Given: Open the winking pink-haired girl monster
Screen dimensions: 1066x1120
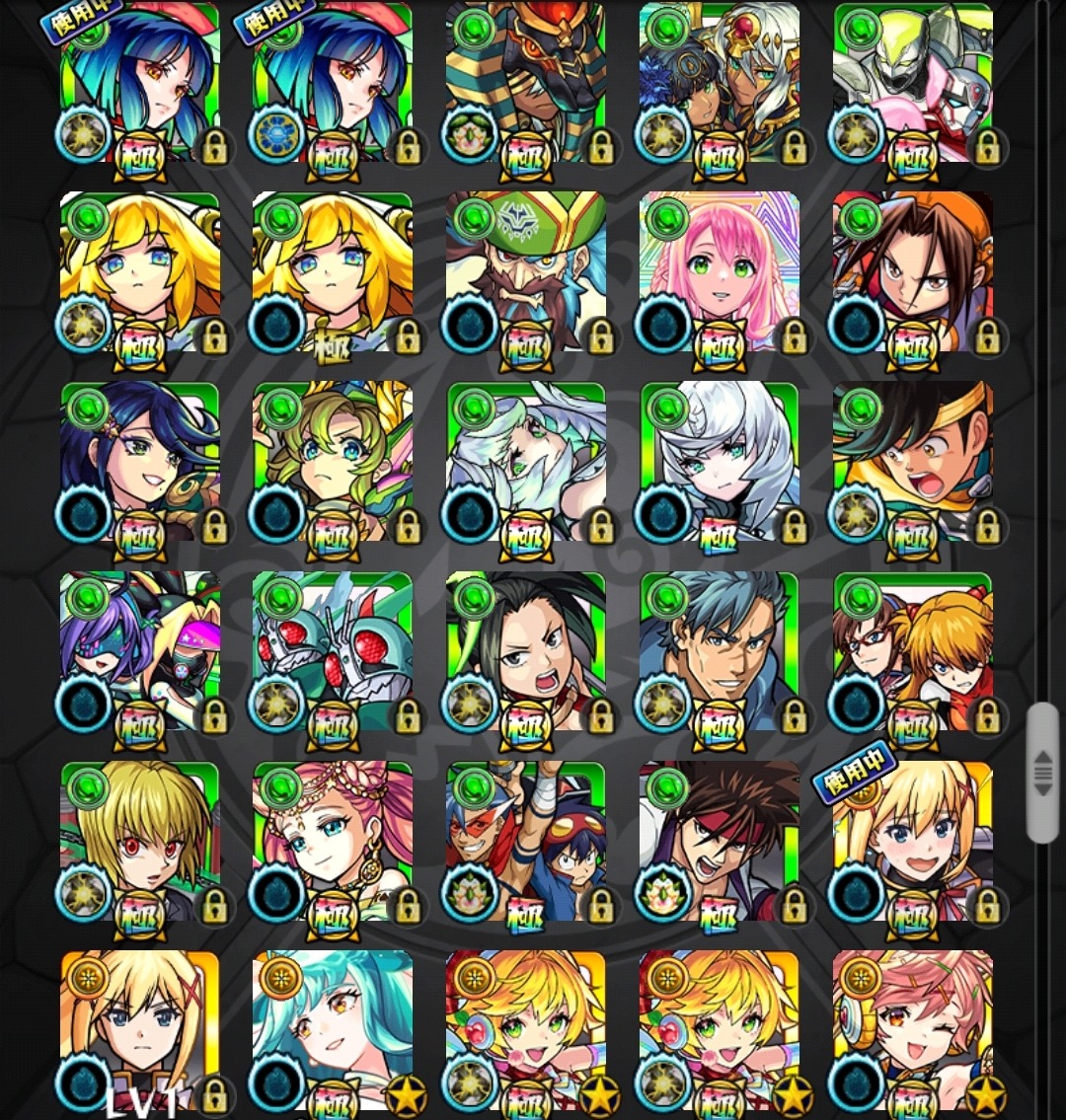Looking at the screenshot, I should (x=913, y=1031).
